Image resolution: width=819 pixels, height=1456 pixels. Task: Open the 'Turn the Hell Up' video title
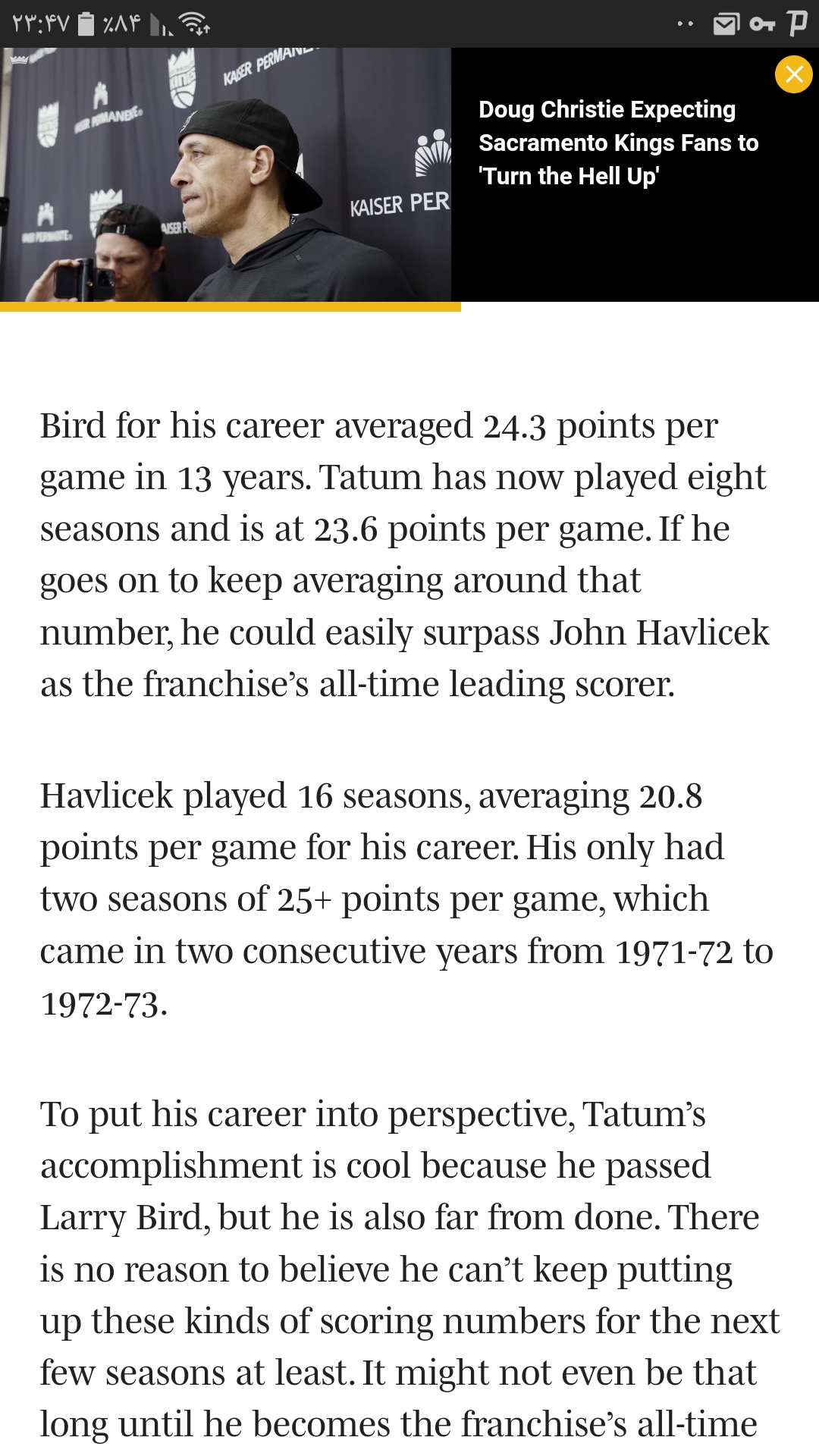click(x=618, y=143)
